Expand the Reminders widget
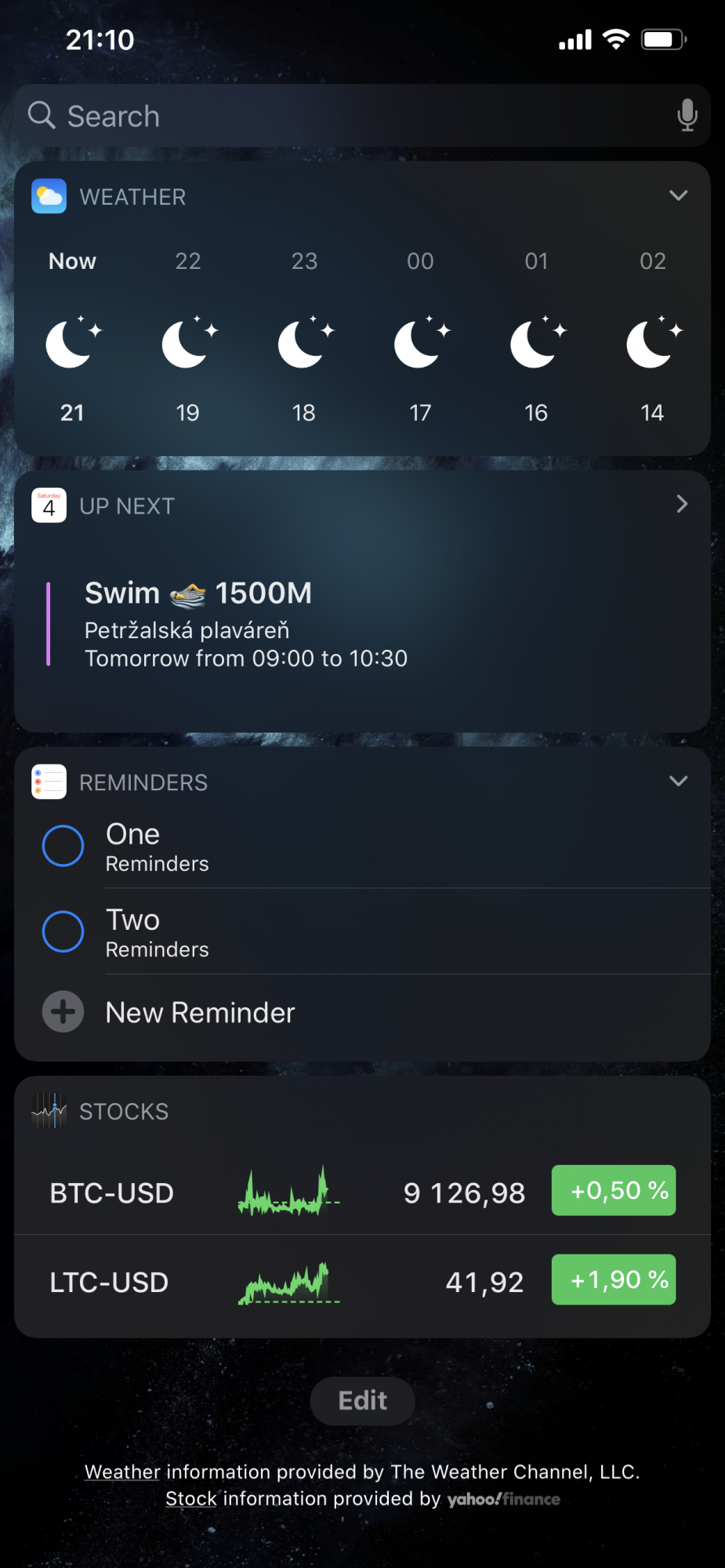Image resolution: width=725 pixels, height=1568 pixels. [x=678, y=781]
